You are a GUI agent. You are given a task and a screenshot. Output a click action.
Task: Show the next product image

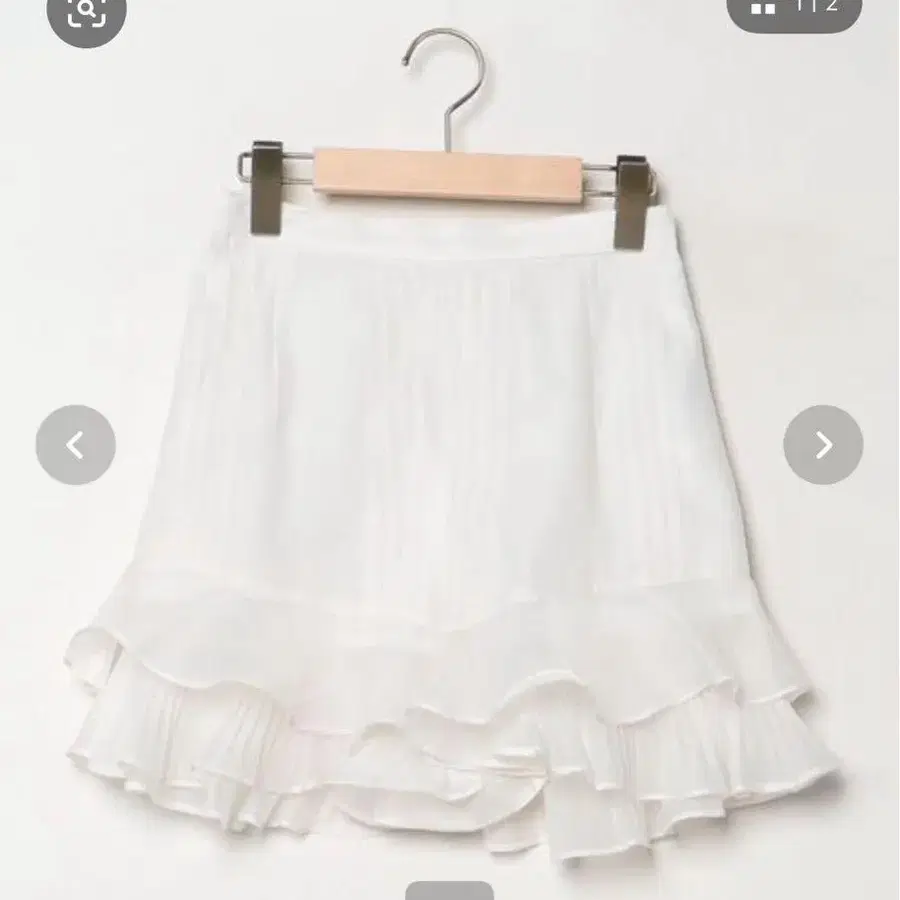coord(823,445)
